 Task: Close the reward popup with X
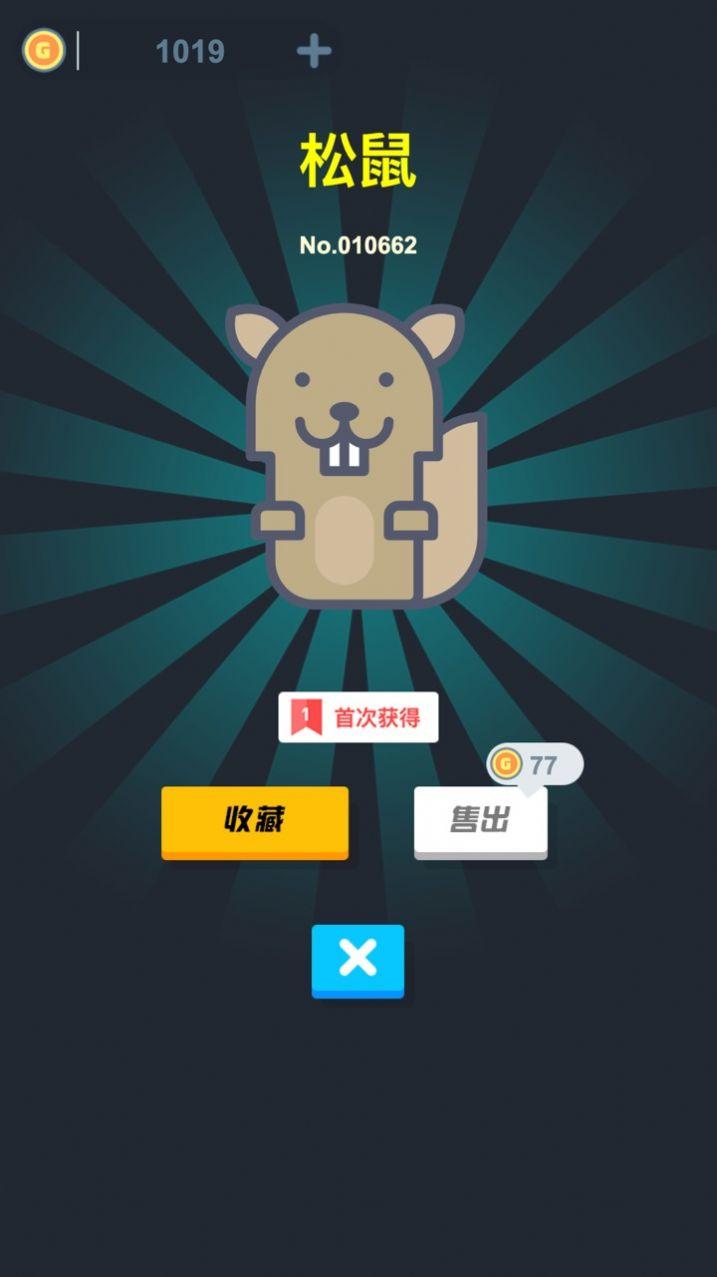[x=358, y=960]
